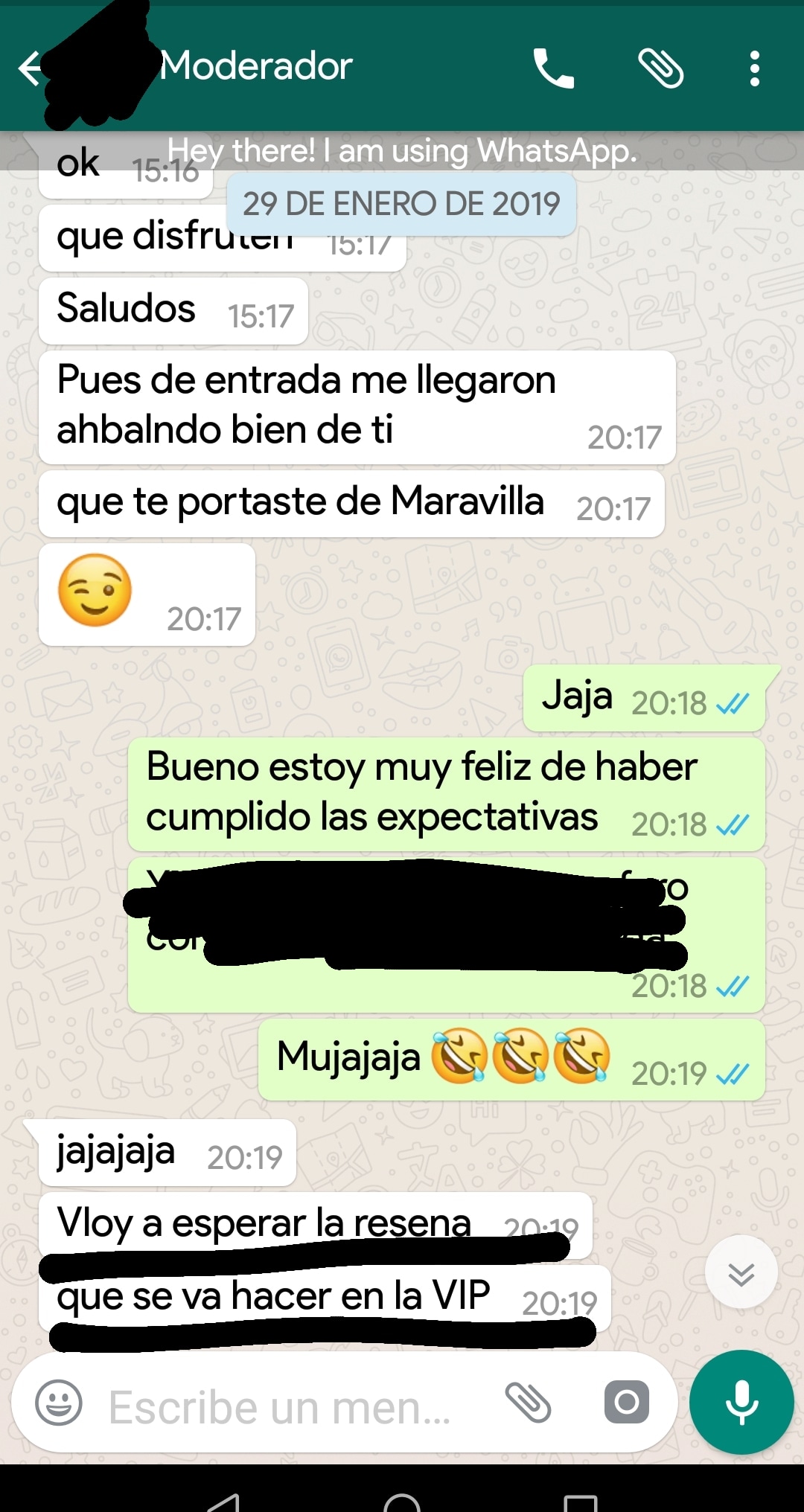804x1512 pixels.
Task: Focus the Escribe un mensaje field
Action: pos(283,1406)
